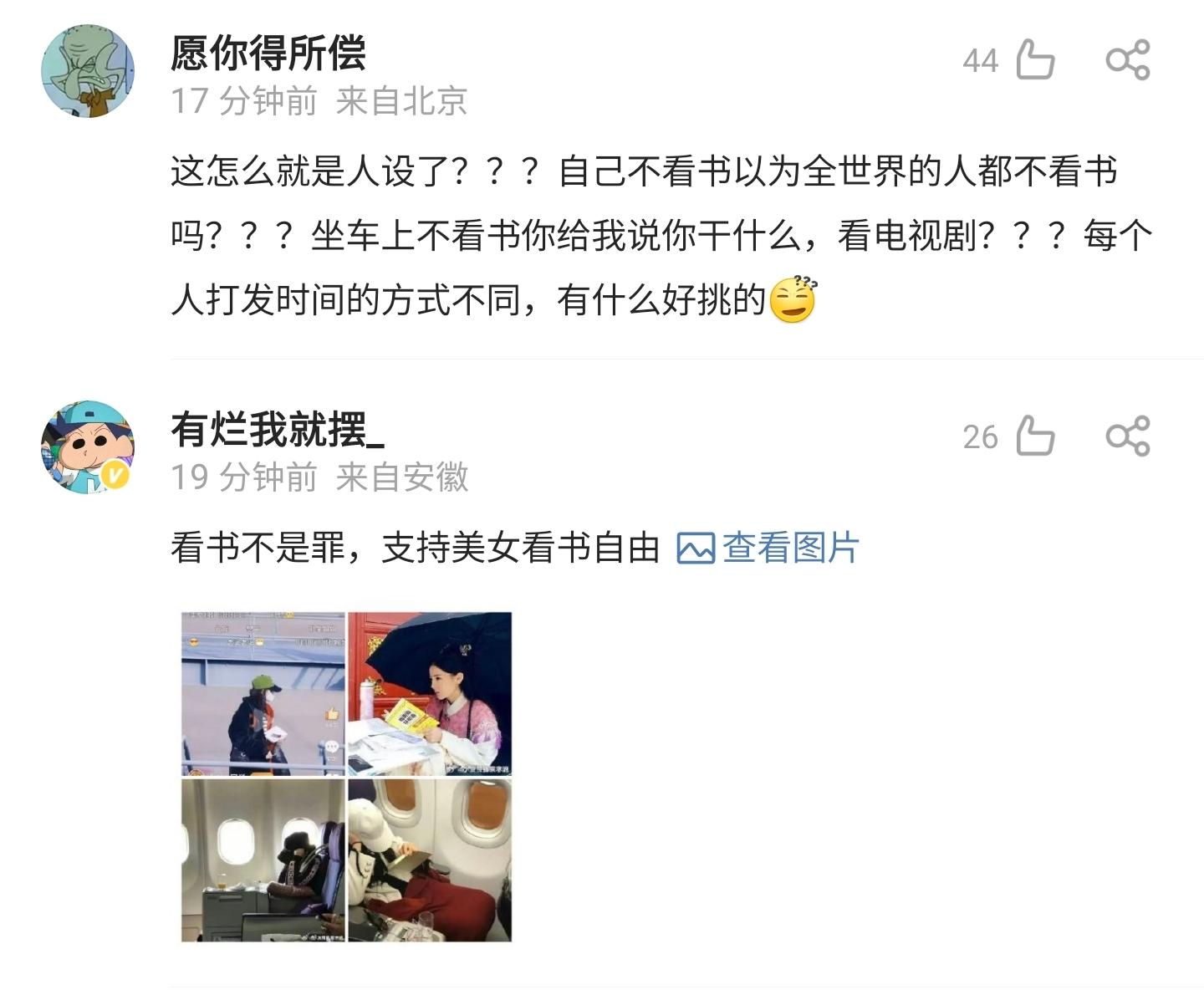Open the username 愿你得所偿
Screen dimensions: 1204x995
(268, 54)
